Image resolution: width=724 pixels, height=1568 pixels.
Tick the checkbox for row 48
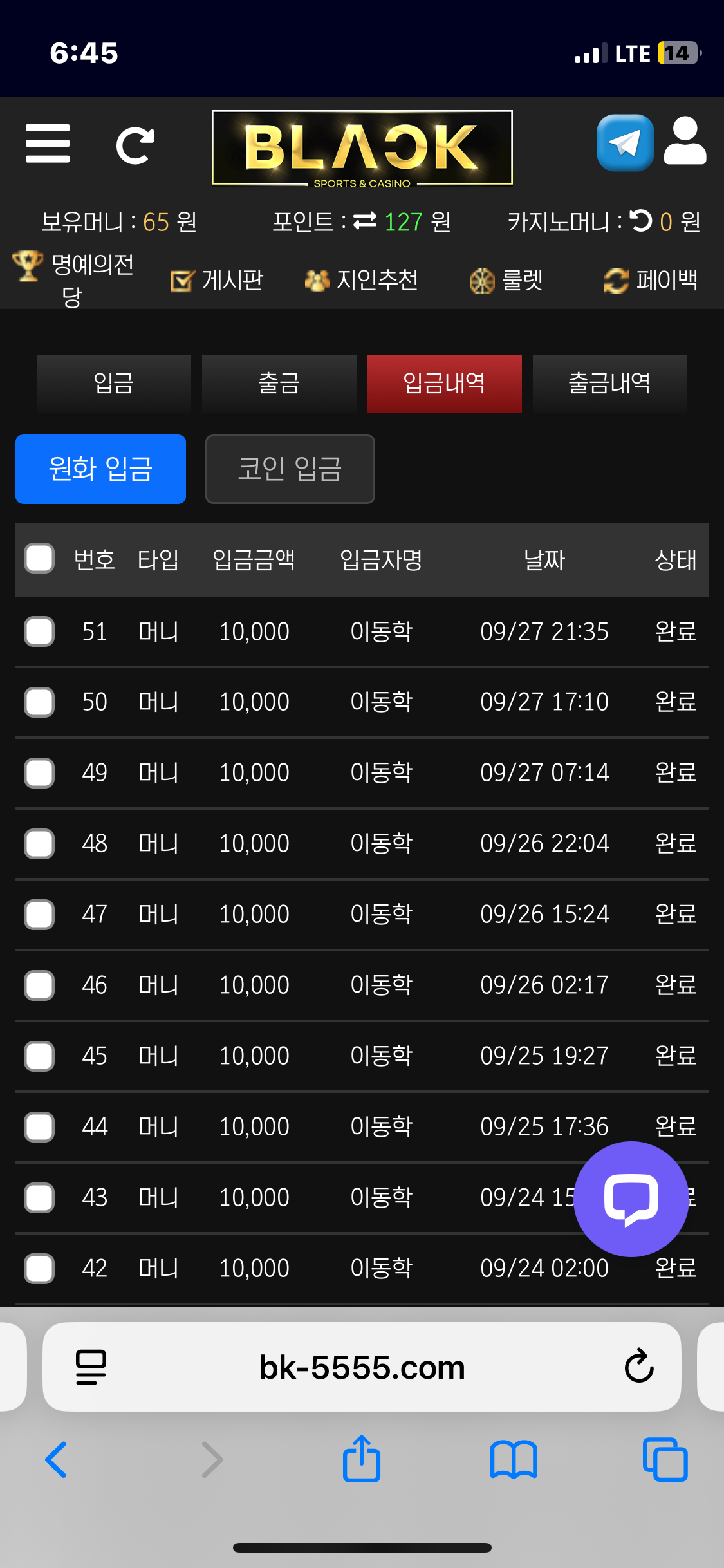pyautogui.click(x=39, y=844)
